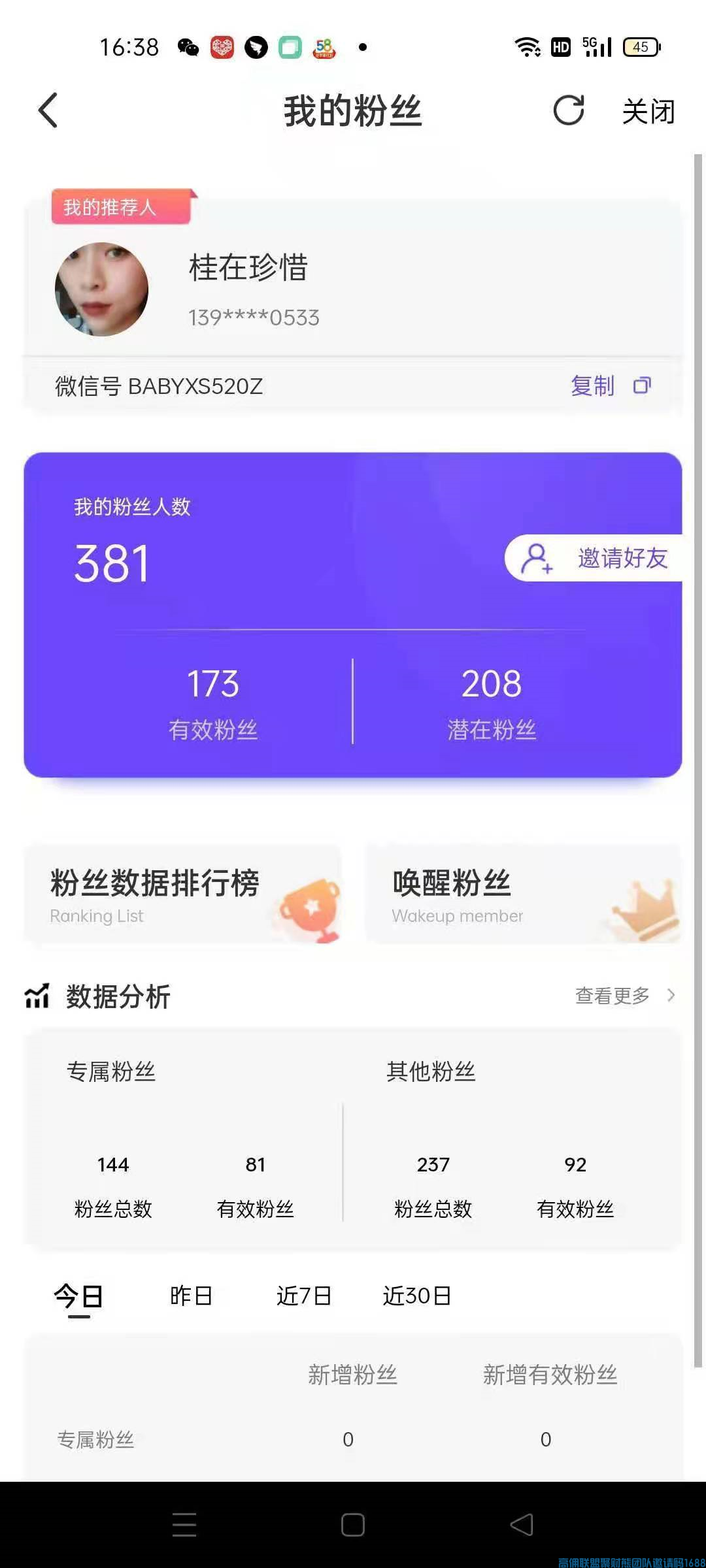Open 唤醒粉丝 wakeup member card
This screenshot has width=706, height=1568.
(523, 894)
